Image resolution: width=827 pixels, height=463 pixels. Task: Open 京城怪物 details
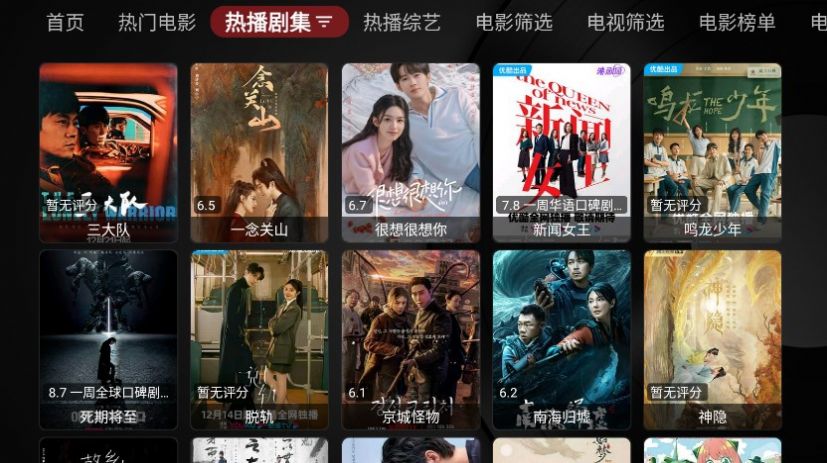[411, 339]
